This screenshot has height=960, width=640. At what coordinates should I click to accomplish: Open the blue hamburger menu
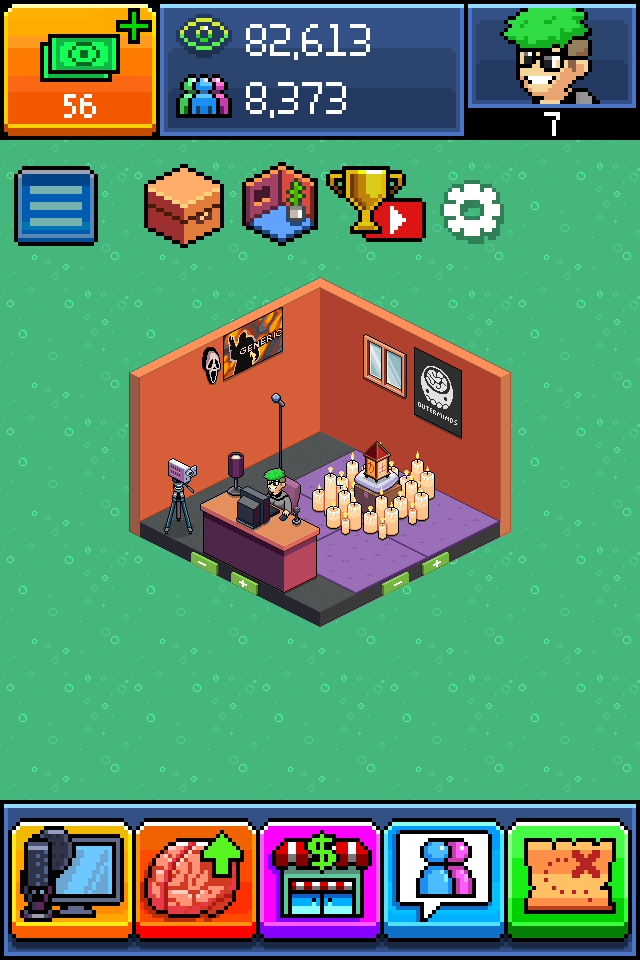(x=56, y=206)
